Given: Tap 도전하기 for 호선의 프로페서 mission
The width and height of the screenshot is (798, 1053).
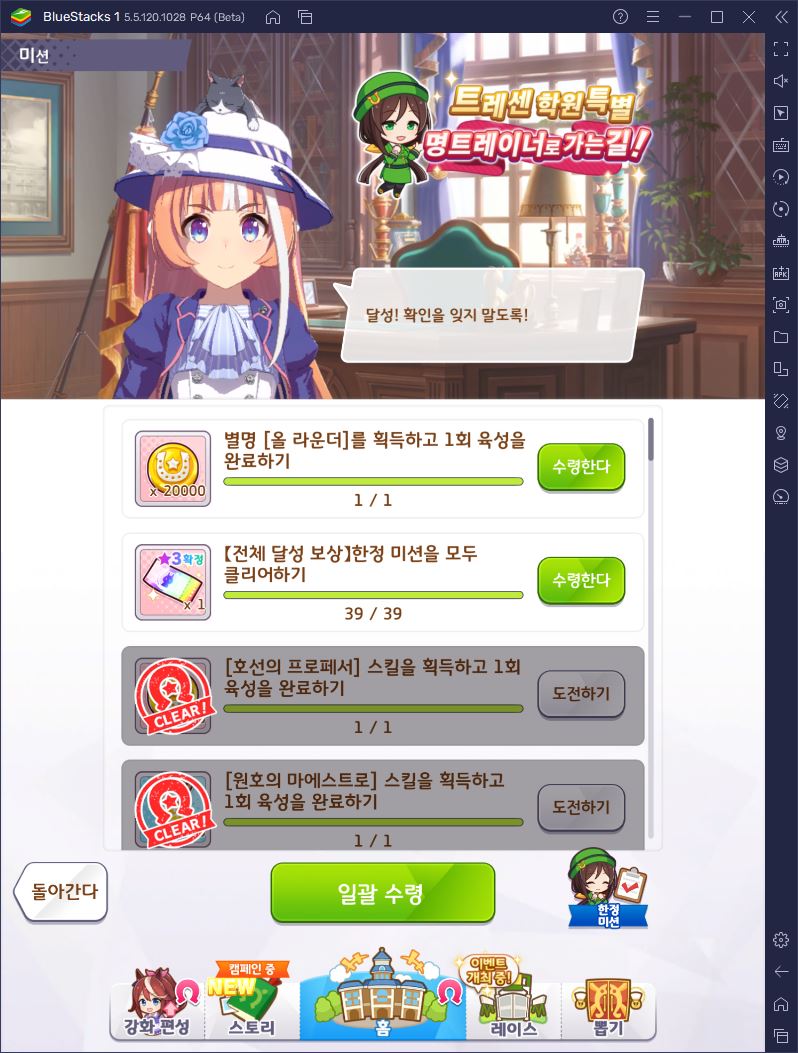Looking at the screenshot, I should [580, 693].
